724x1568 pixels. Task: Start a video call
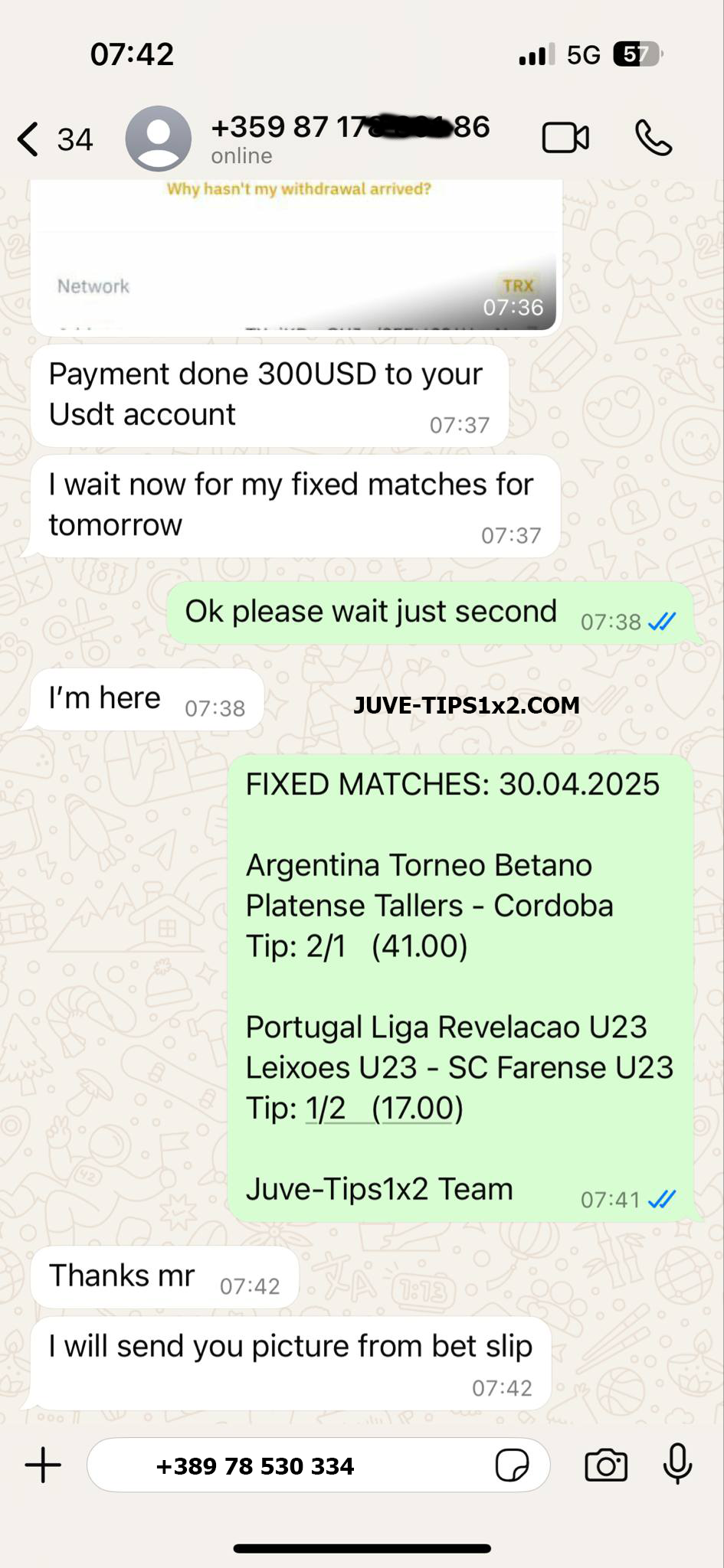coord(565,139)
